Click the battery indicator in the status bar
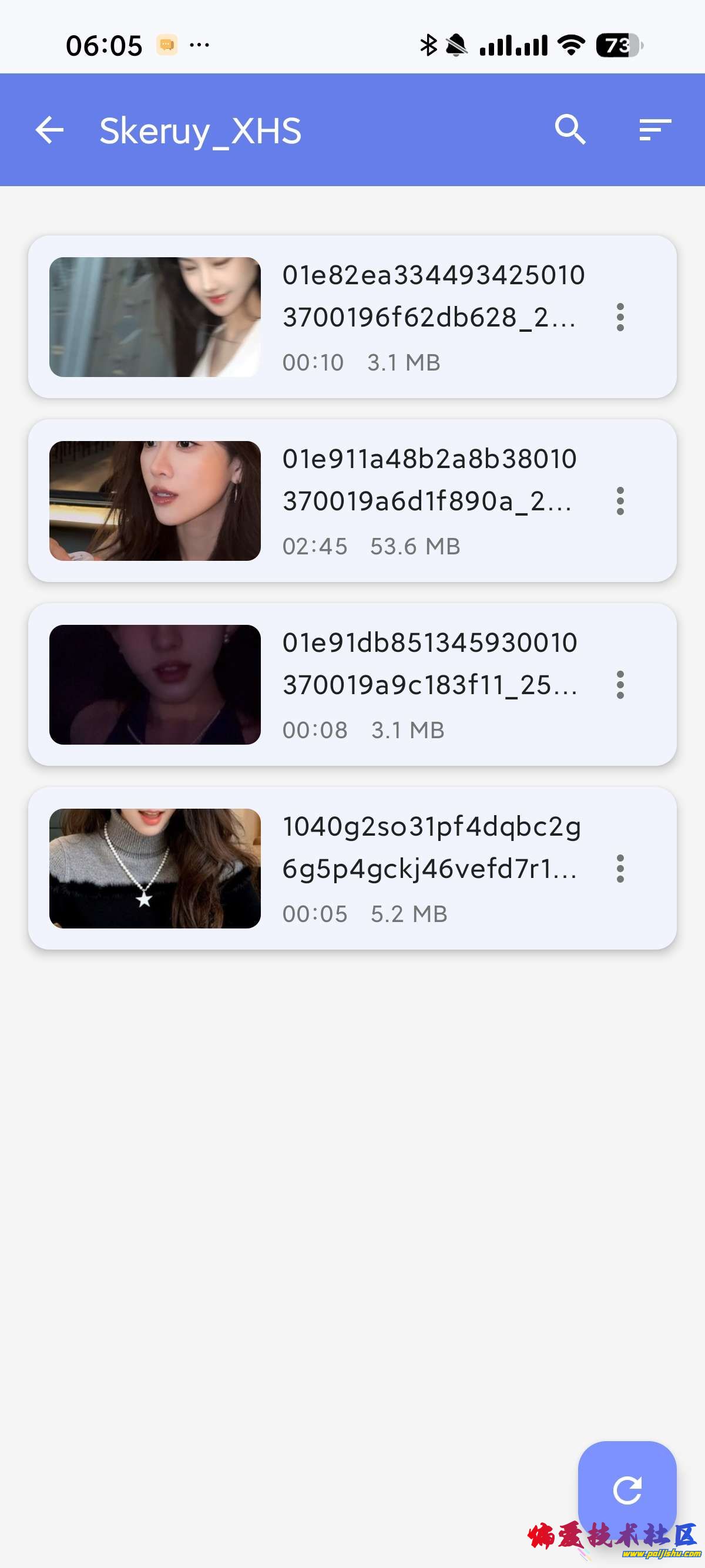Screen dimensions: 705x1568 pyautogui.click(x=618, y=45)
